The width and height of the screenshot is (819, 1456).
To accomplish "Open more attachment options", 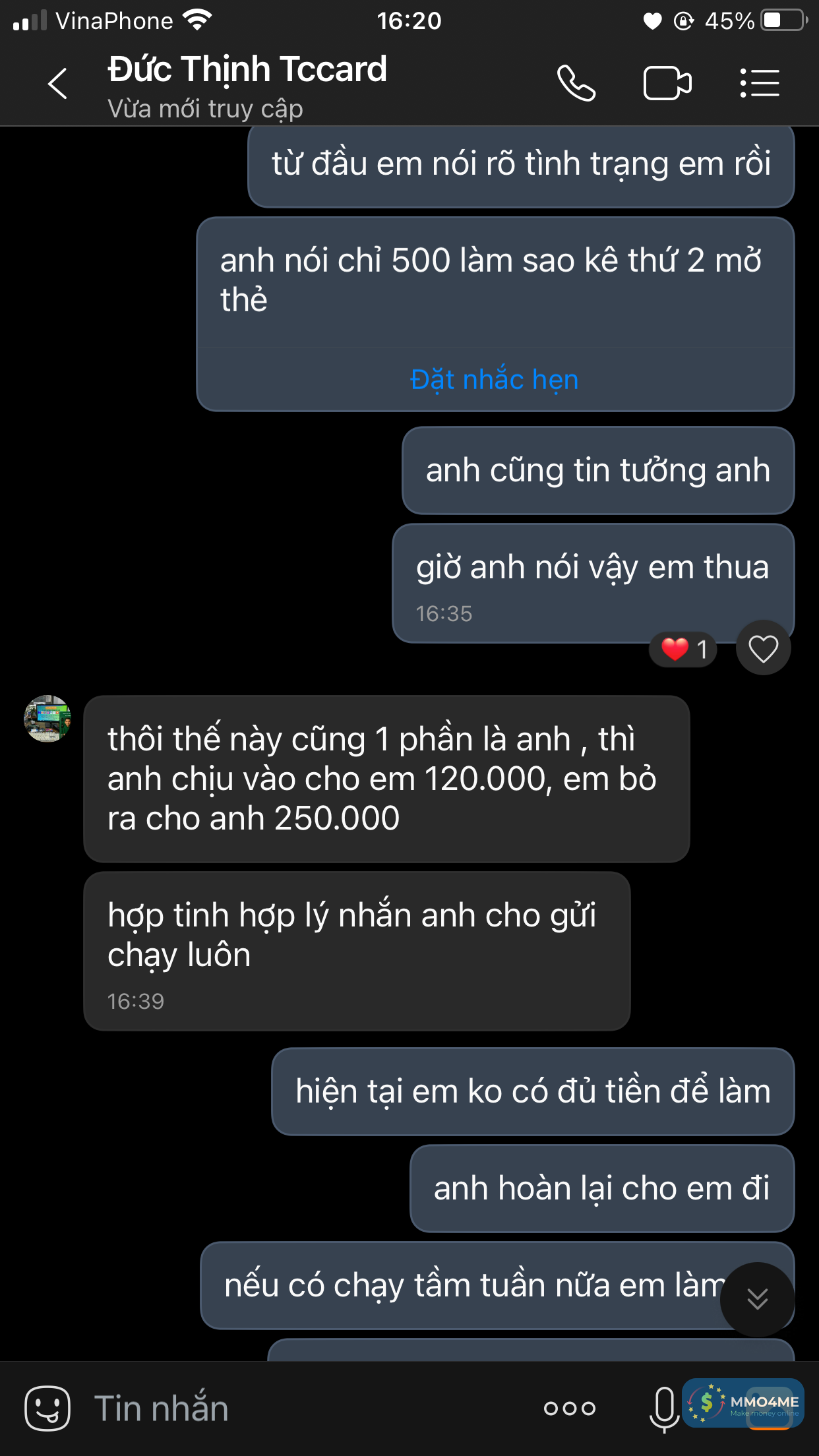I will (x=570, y=1409).
